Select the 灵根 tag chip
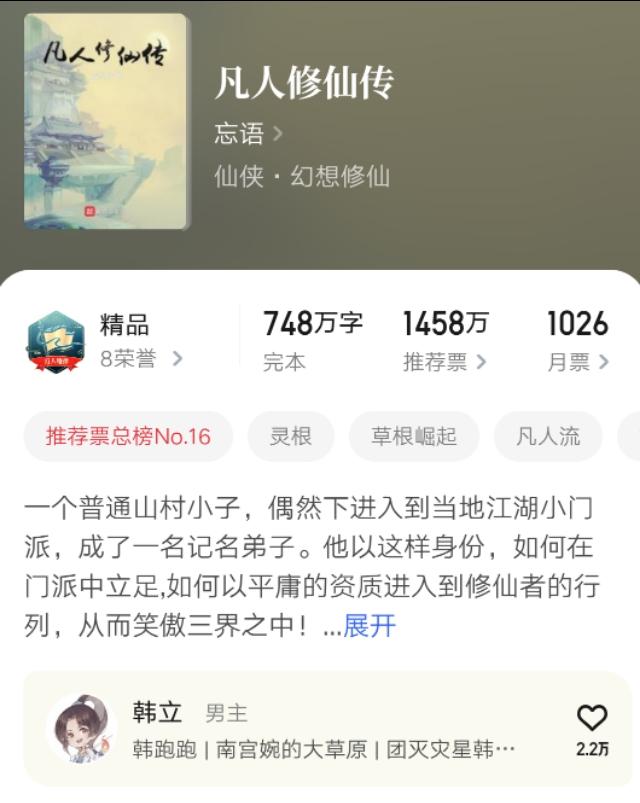640x803 pixels. tap(290, 437)
